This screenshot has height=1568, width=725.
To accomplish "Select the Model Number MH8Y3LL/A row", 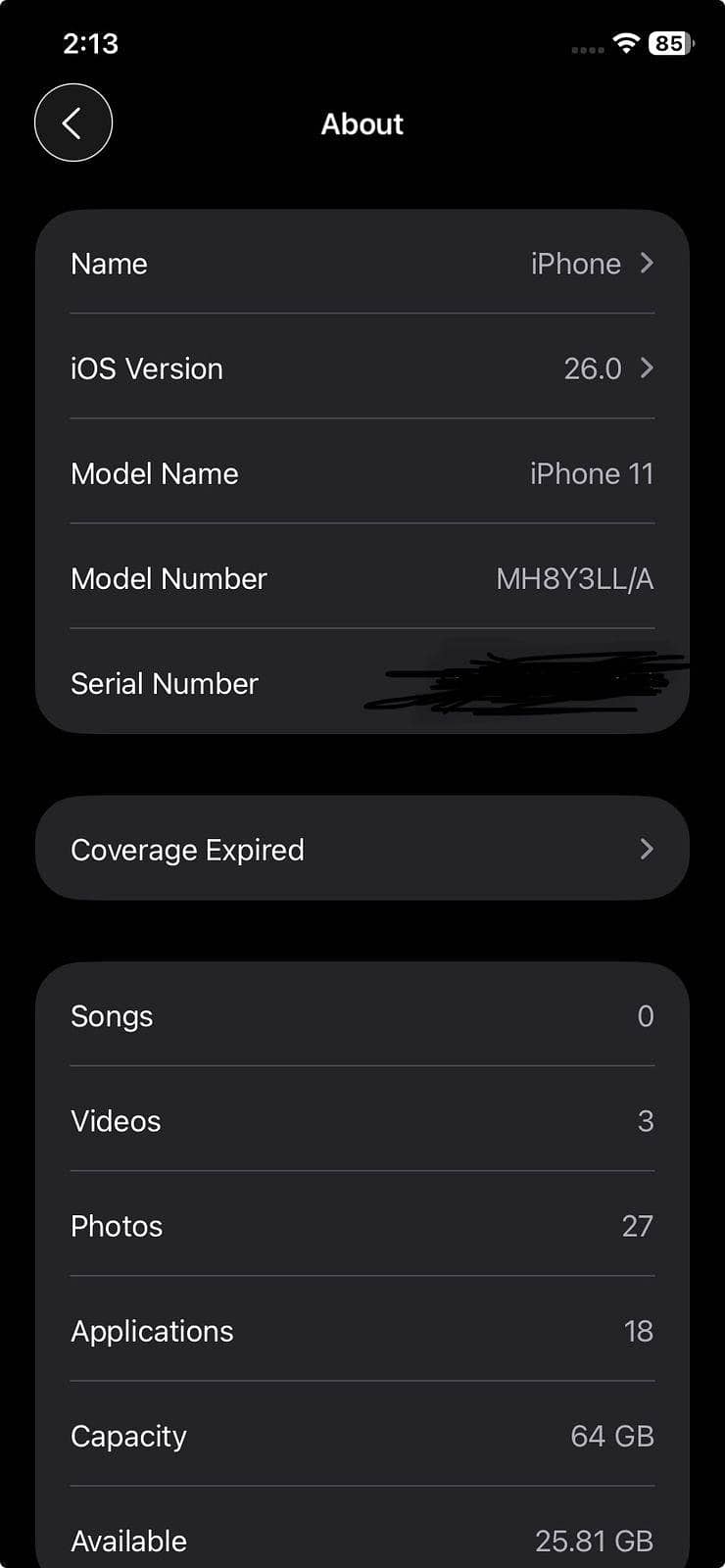I will [x=362, y=578].
